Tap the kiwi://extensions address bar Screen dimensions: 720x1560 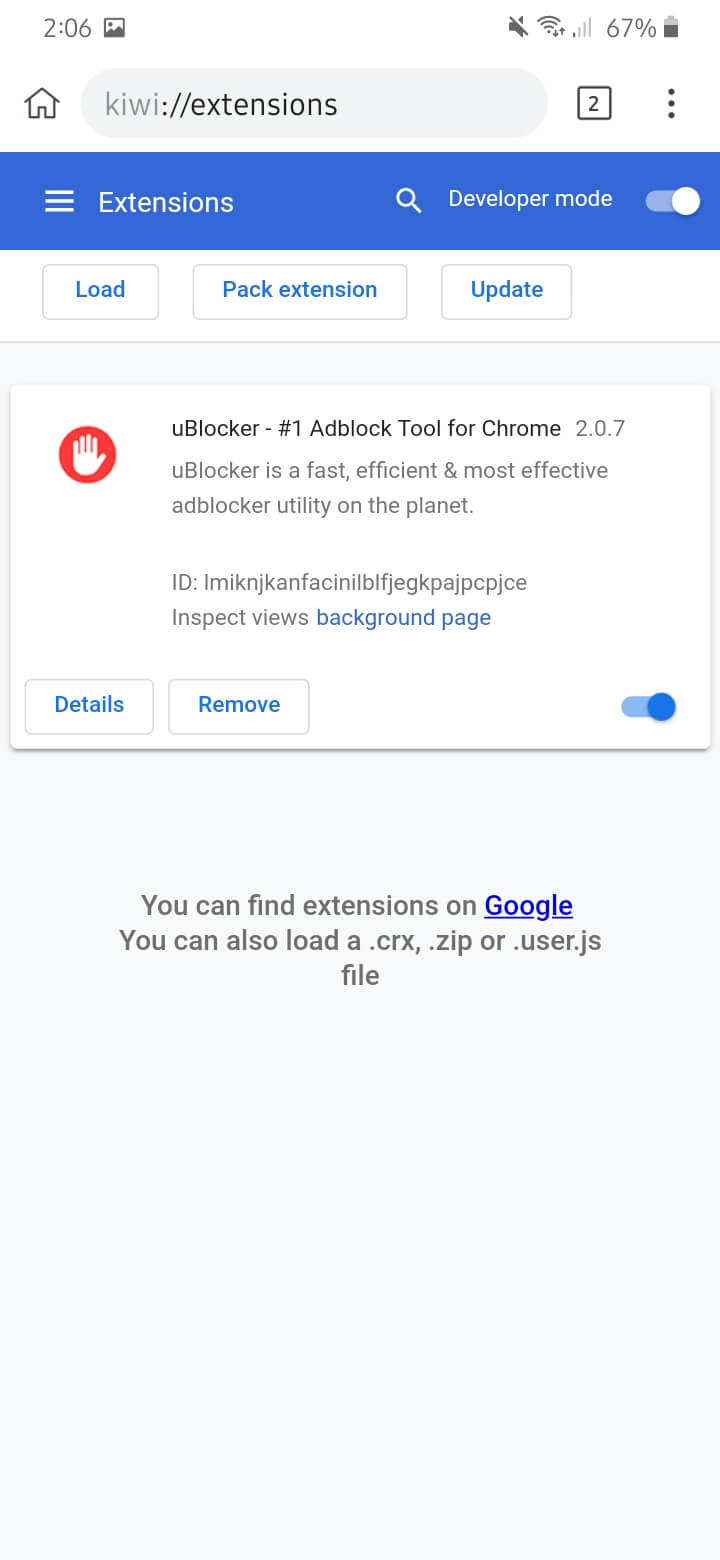(x=313, y=104)
